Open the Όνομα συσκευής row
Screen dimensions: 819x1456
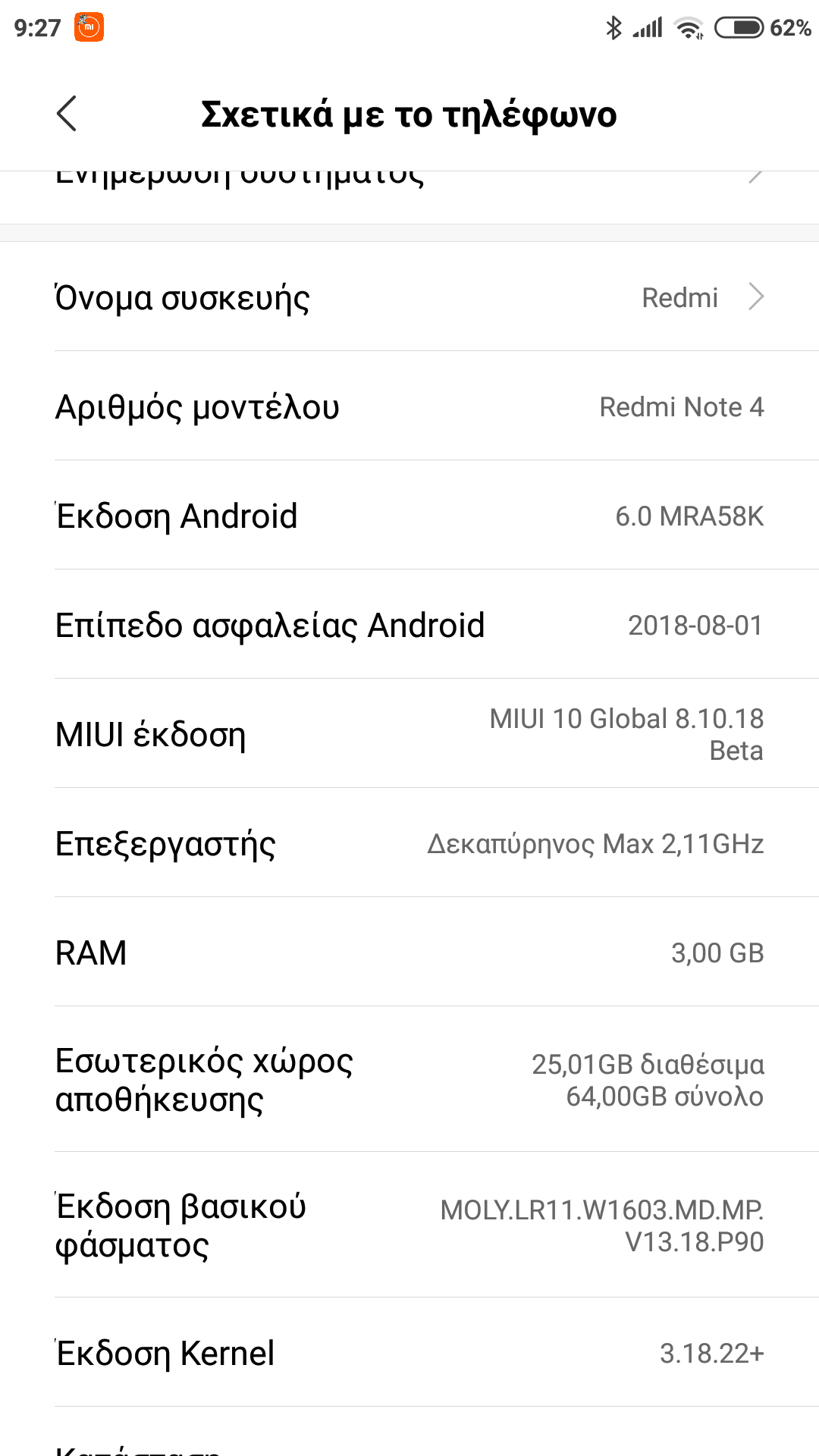[409, 297]
